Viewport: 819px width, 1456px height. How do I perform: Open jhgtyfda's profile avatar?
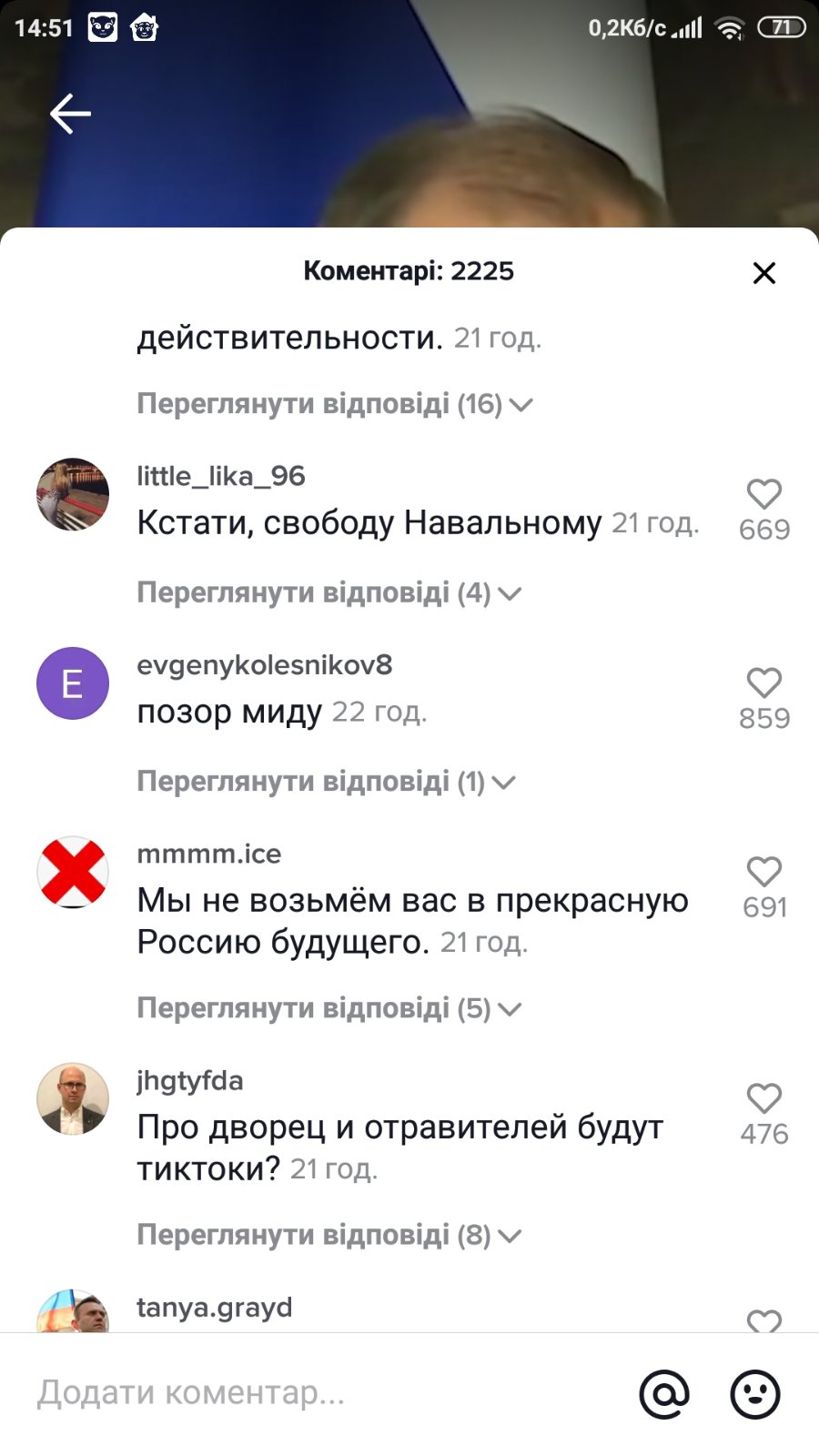(x=73, y=1098)
